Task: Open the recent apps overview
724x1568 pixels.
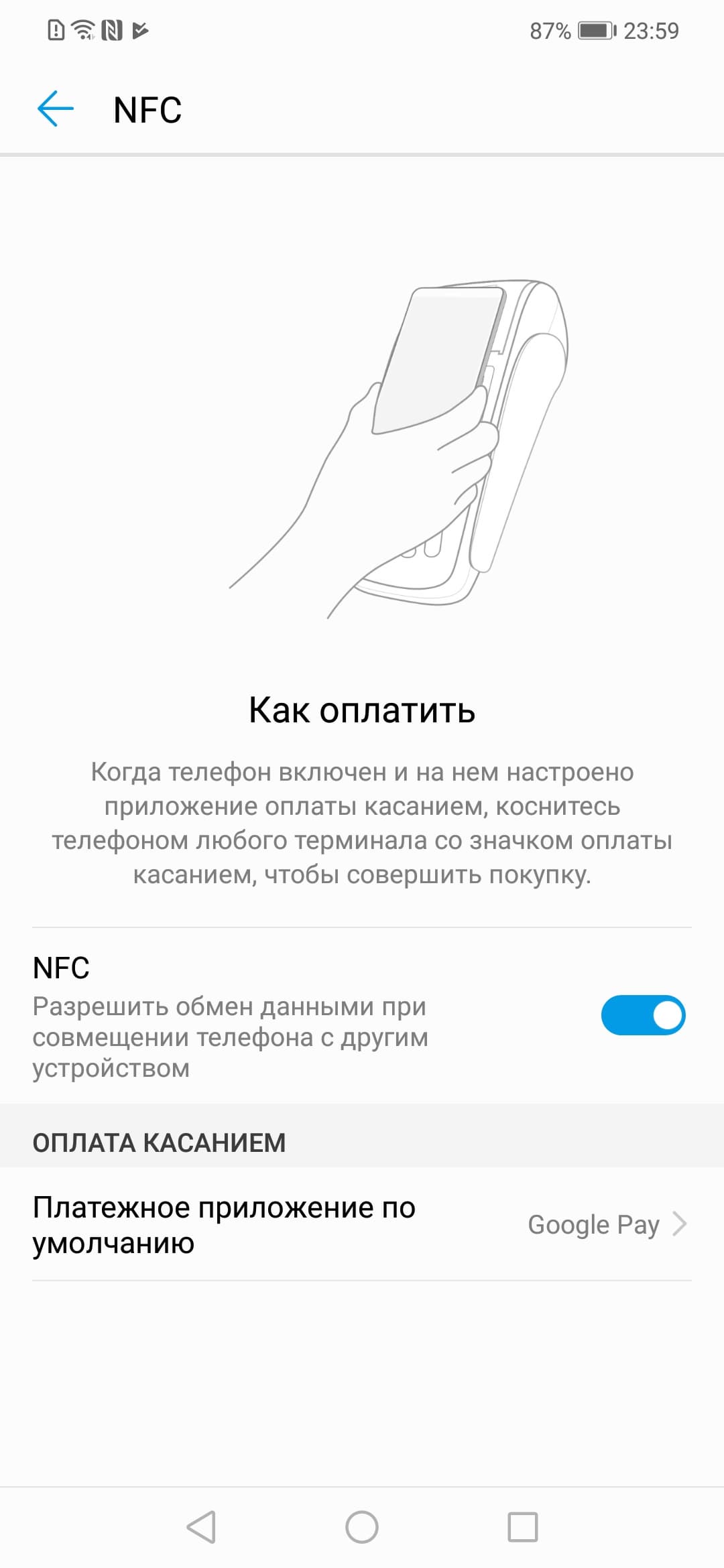Action: tap(523, 1528)
